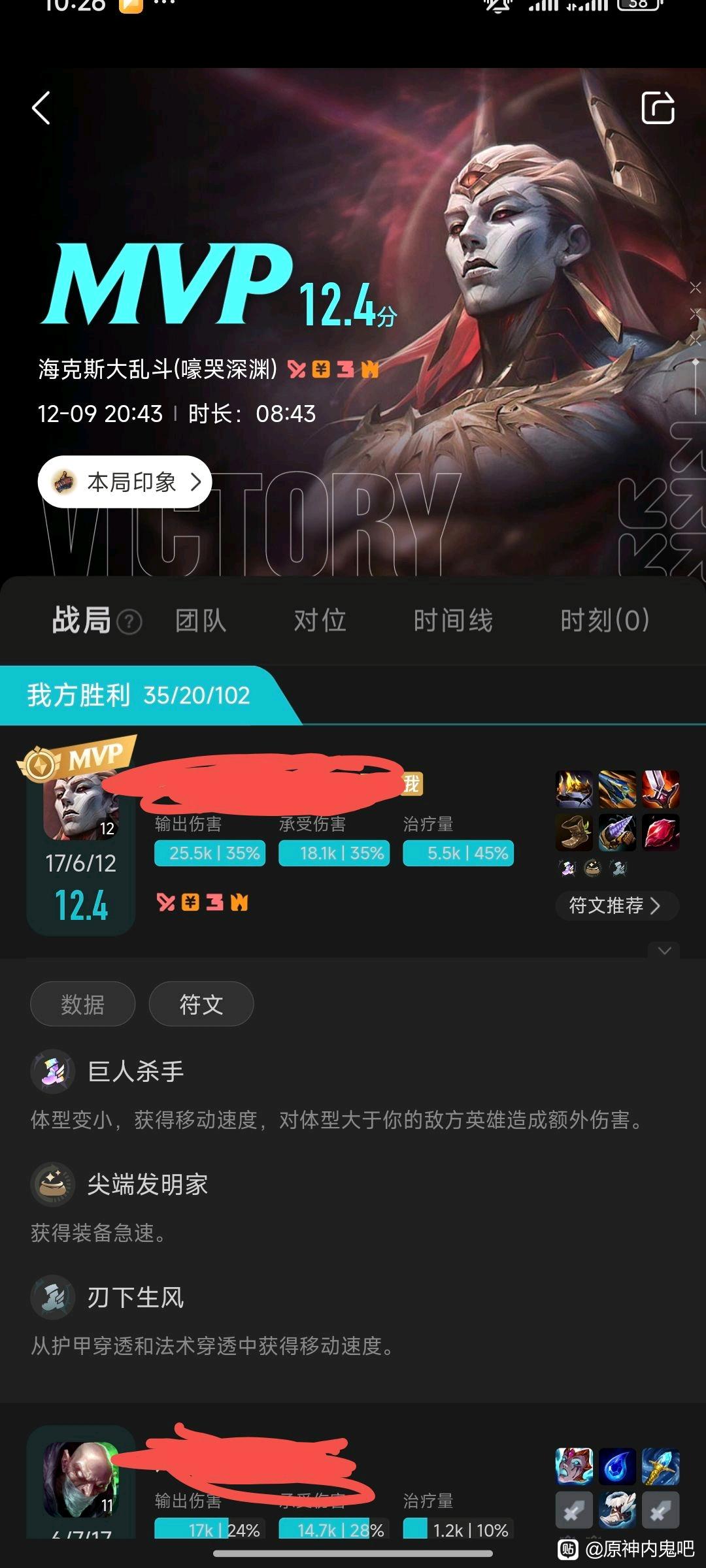Select the 战局 tab
706x1568 pixels.
(81, 620)
